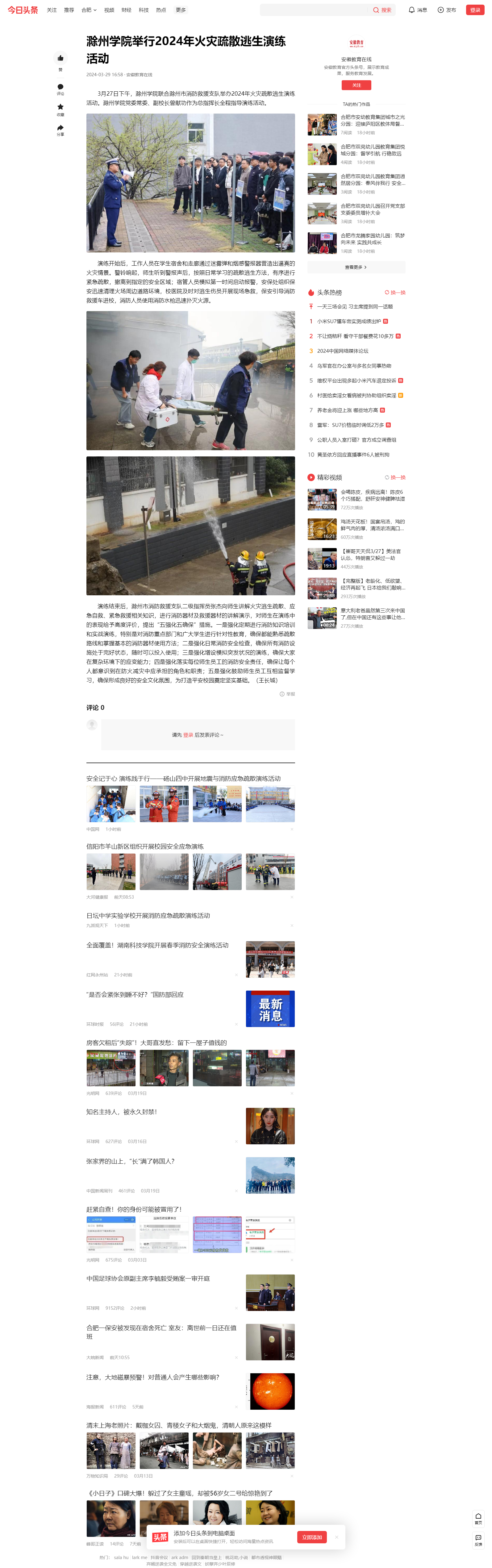Share this article
Image resolution: width=492 pixels, height=1568 pixels.
click(60, 128)
